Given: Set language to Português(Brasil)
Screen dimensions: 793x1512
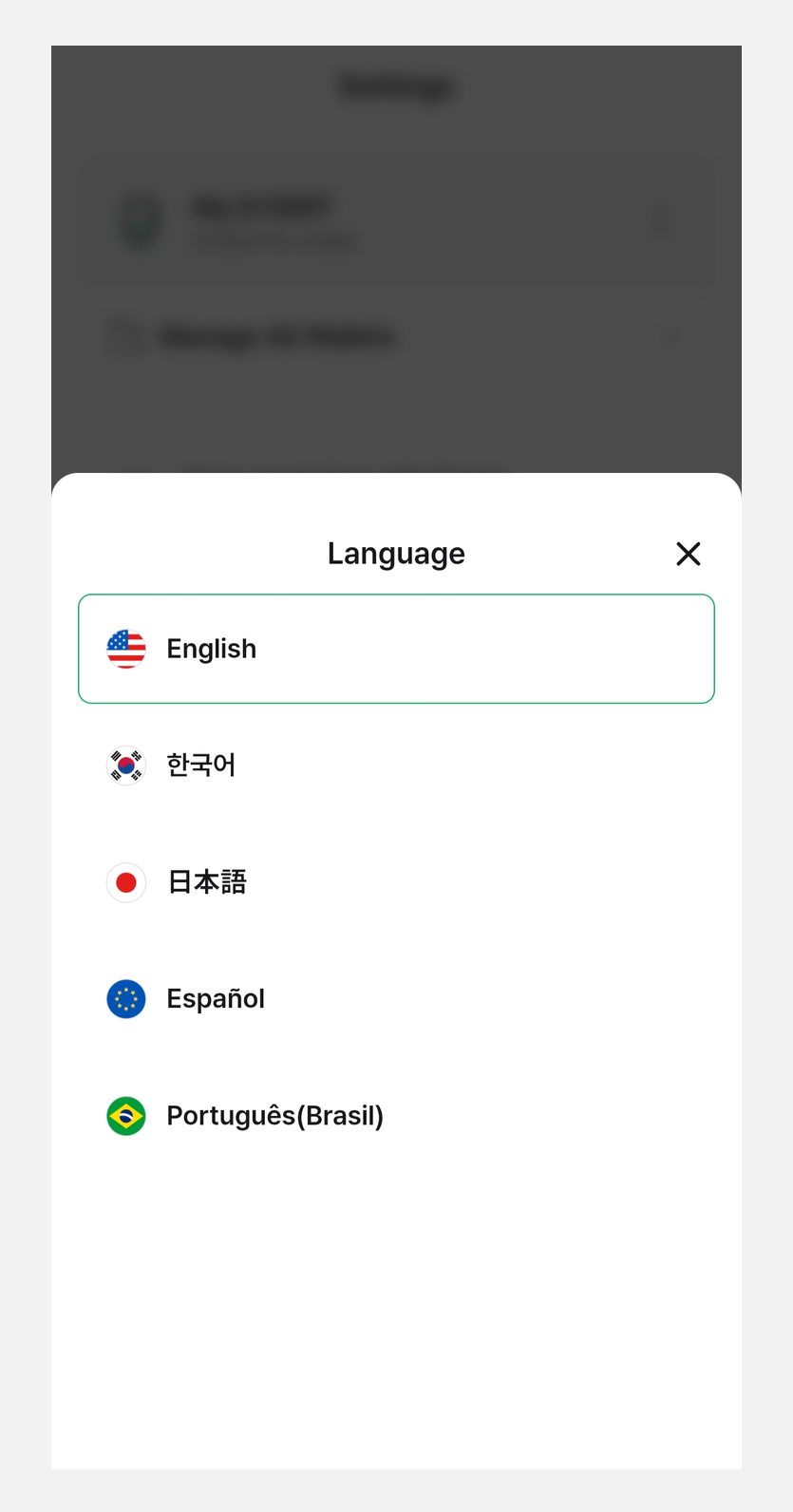Looking at the screenshot, I should point(396,1116).
